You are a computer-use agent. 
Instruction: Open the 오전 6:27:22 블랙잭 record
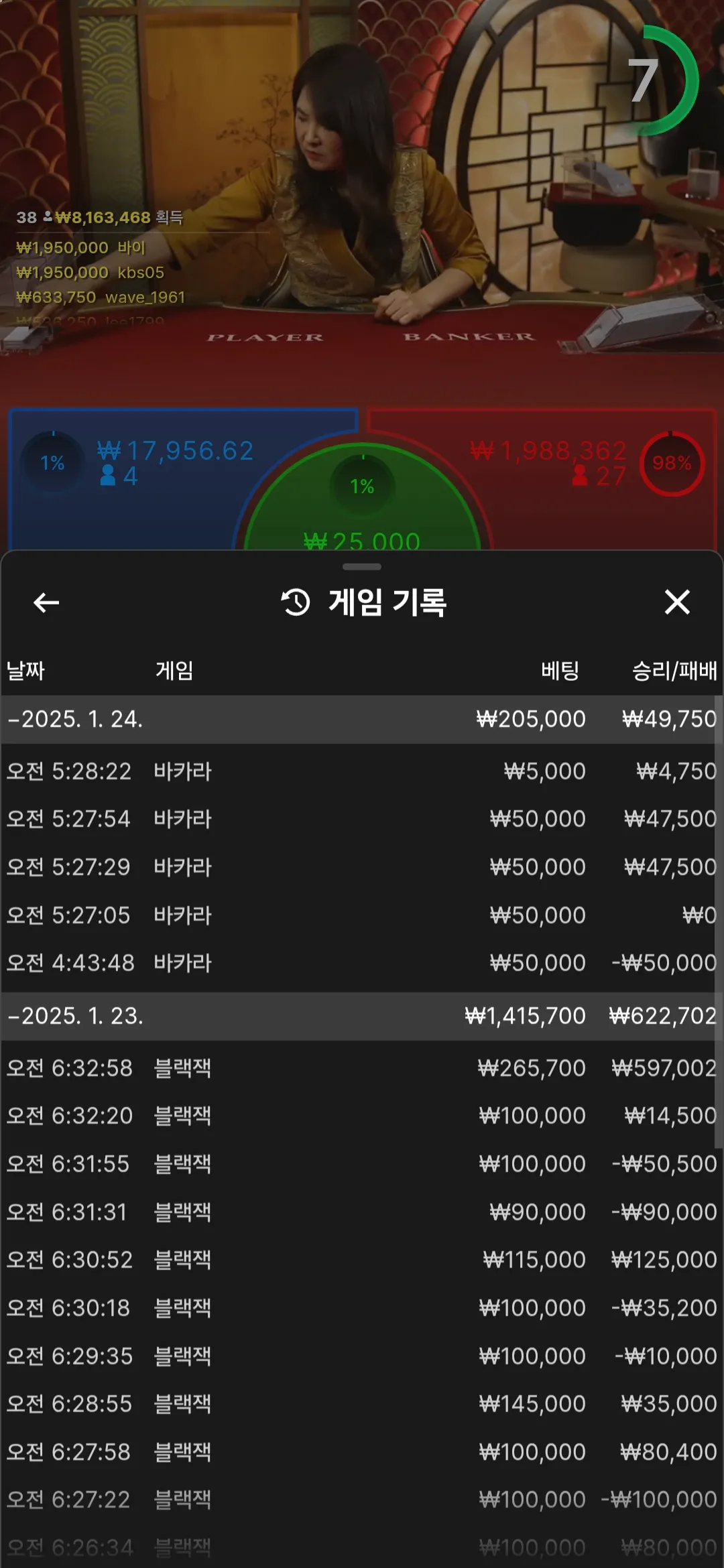[x=362, y=1500]
